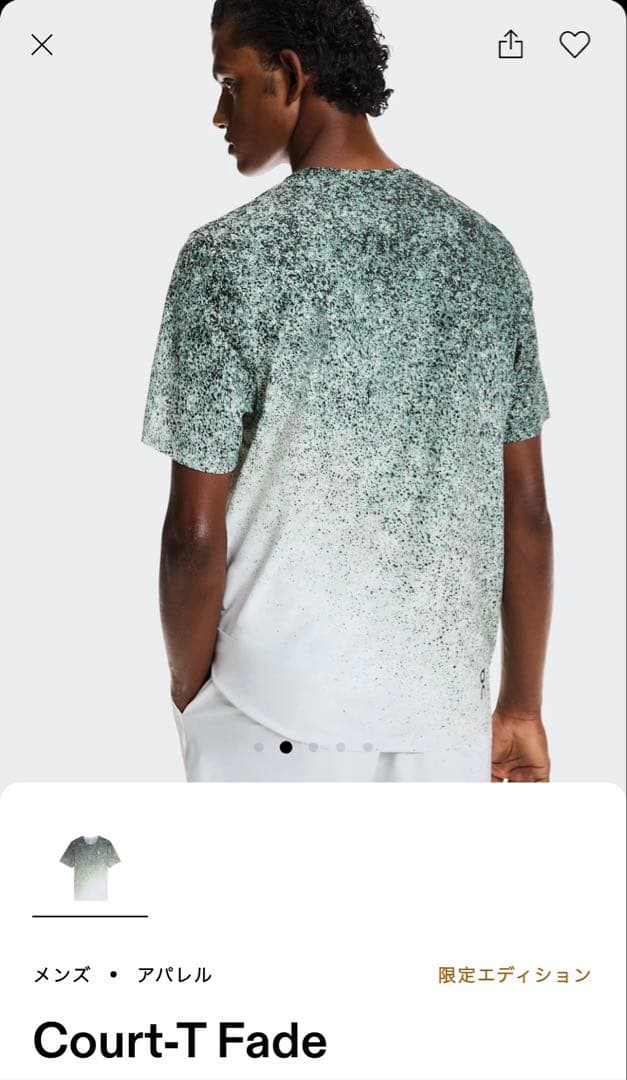Share the Court-T Fade product
Viewport: 627px width, 1080px height.
[x=510, y=45]
